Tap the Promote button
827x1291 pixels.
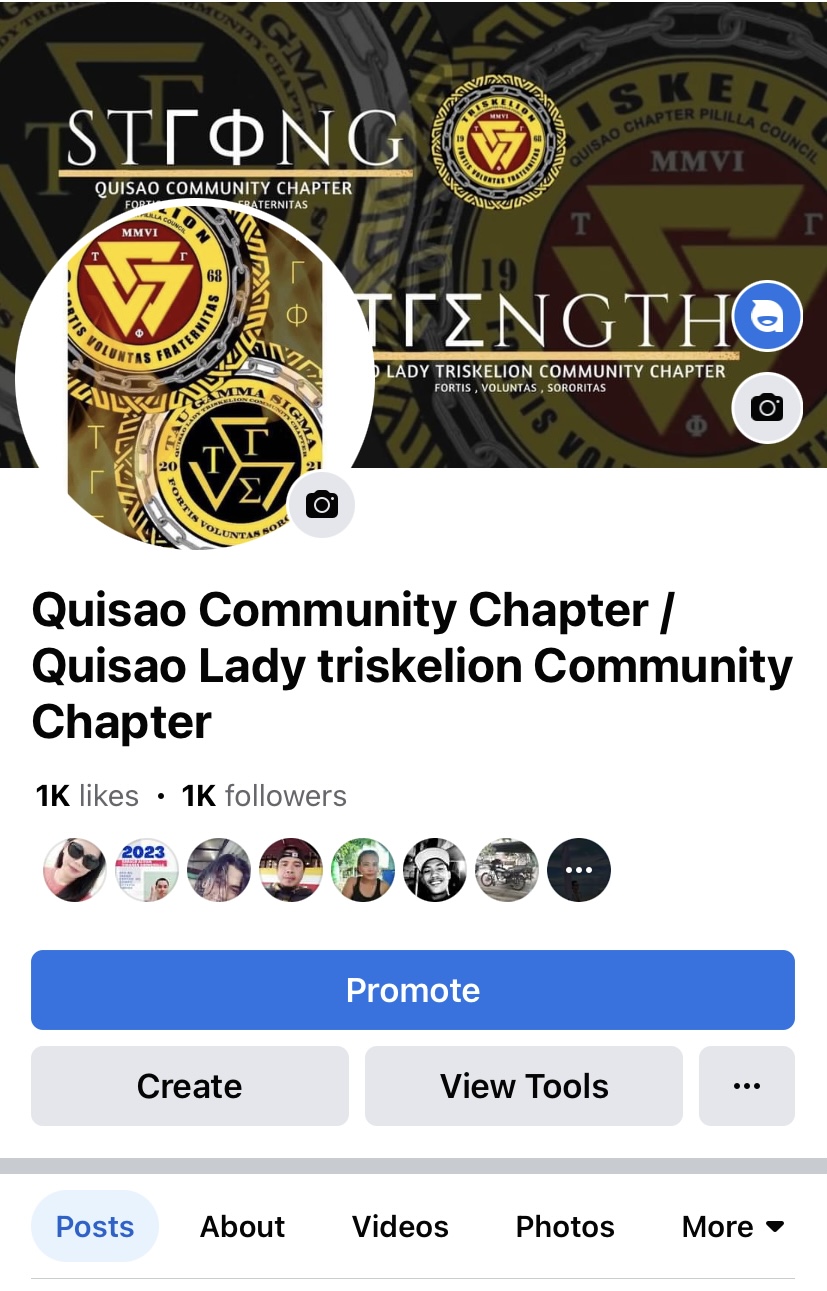click(413, 990)
